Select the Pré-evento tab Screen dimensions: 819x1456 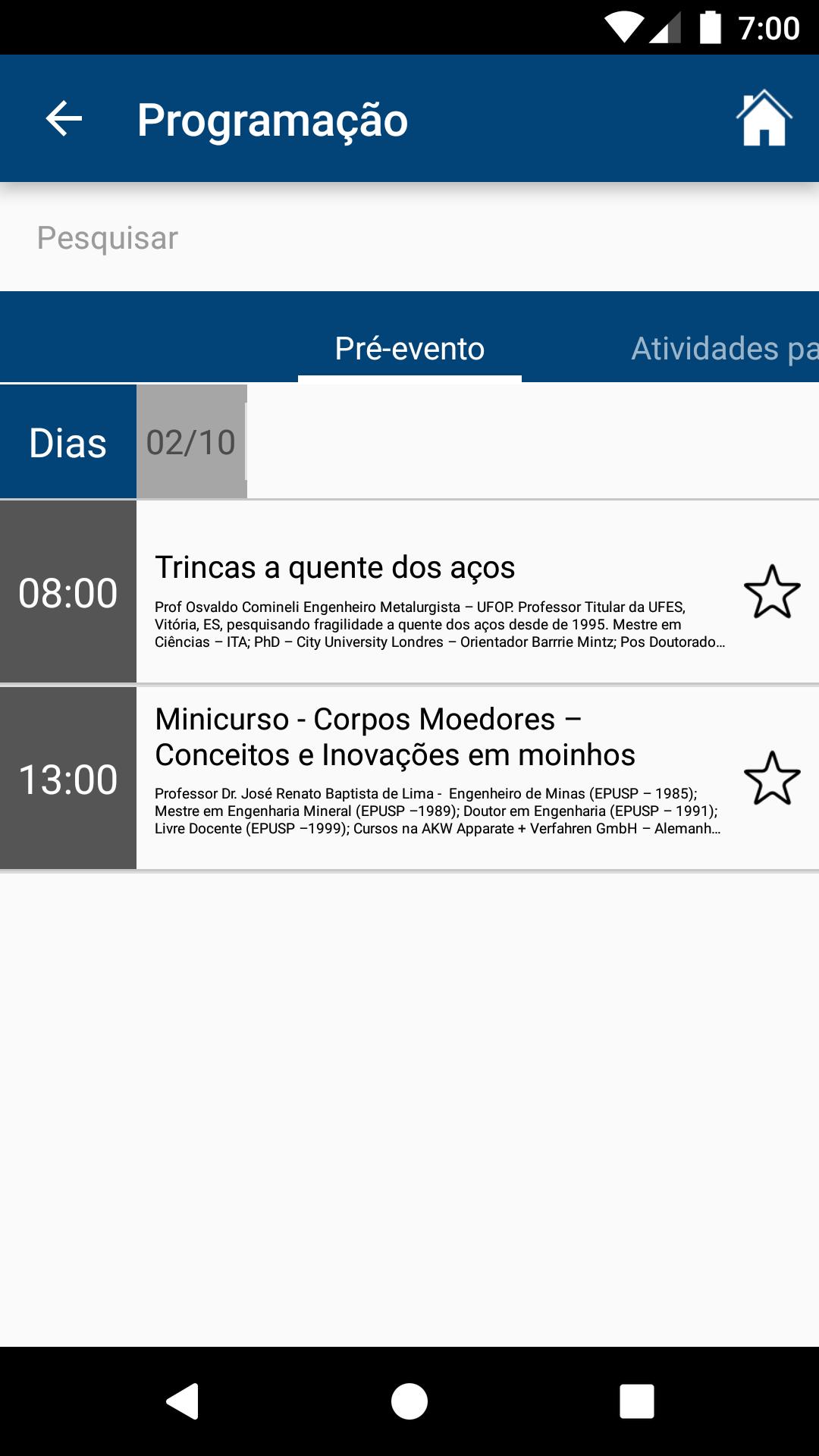pos(409,349)
